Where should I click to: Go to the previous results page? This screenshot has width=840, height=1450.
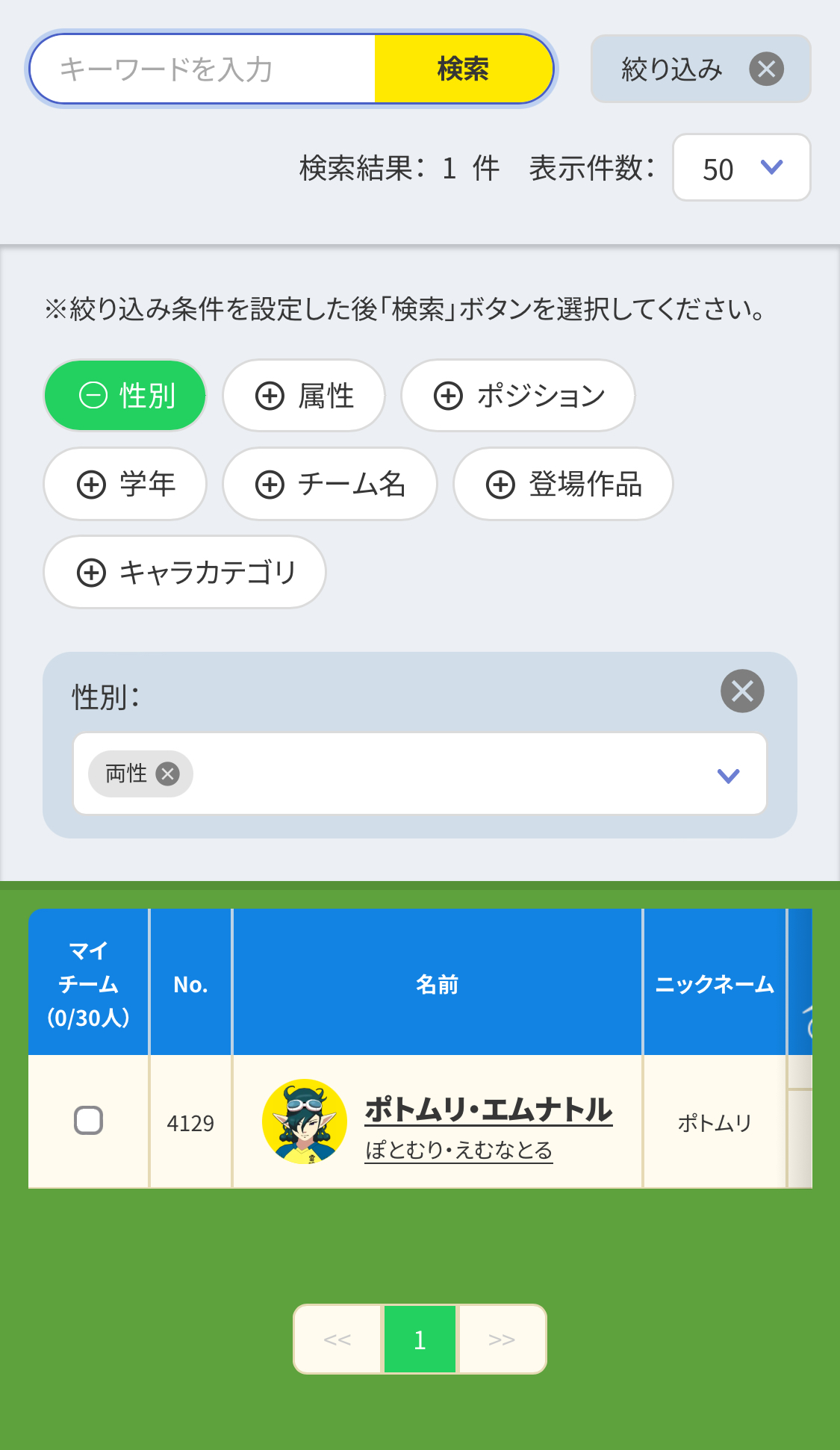pyautogui.click(x=337, y=1339)
